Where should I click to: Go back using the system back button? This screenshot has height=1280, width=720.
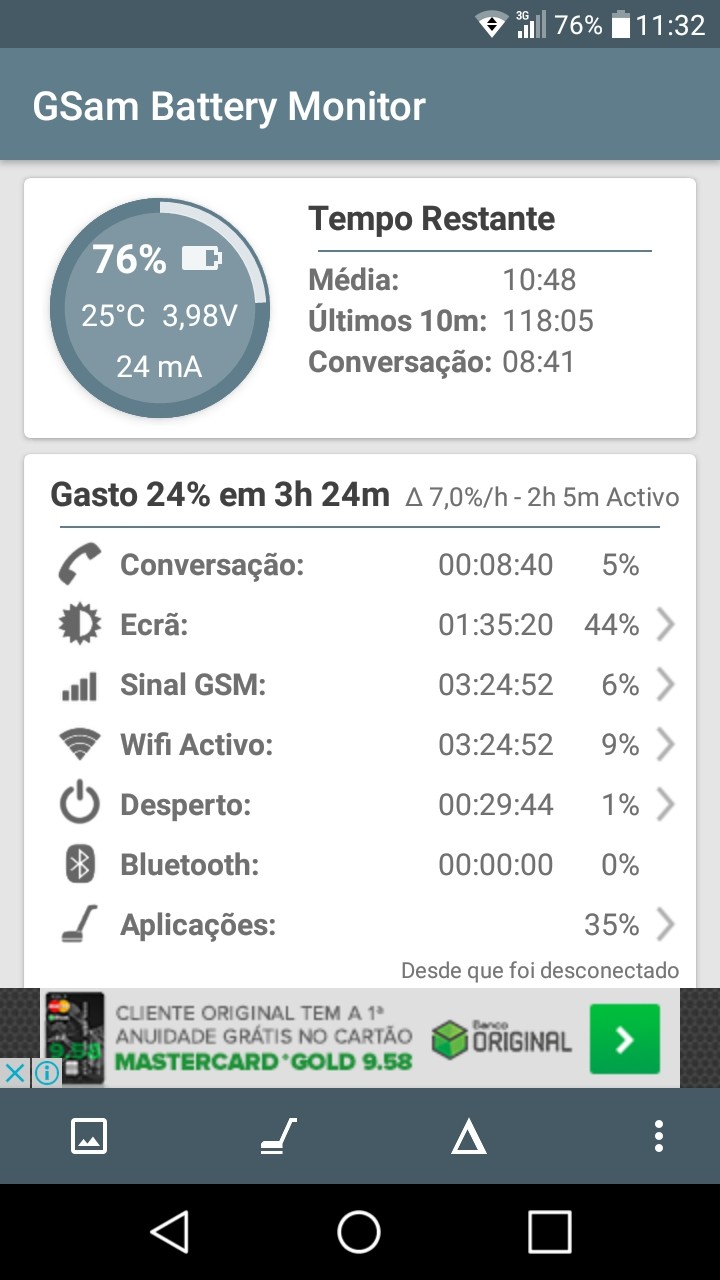pyautogui.click(x=170, y=1231)
